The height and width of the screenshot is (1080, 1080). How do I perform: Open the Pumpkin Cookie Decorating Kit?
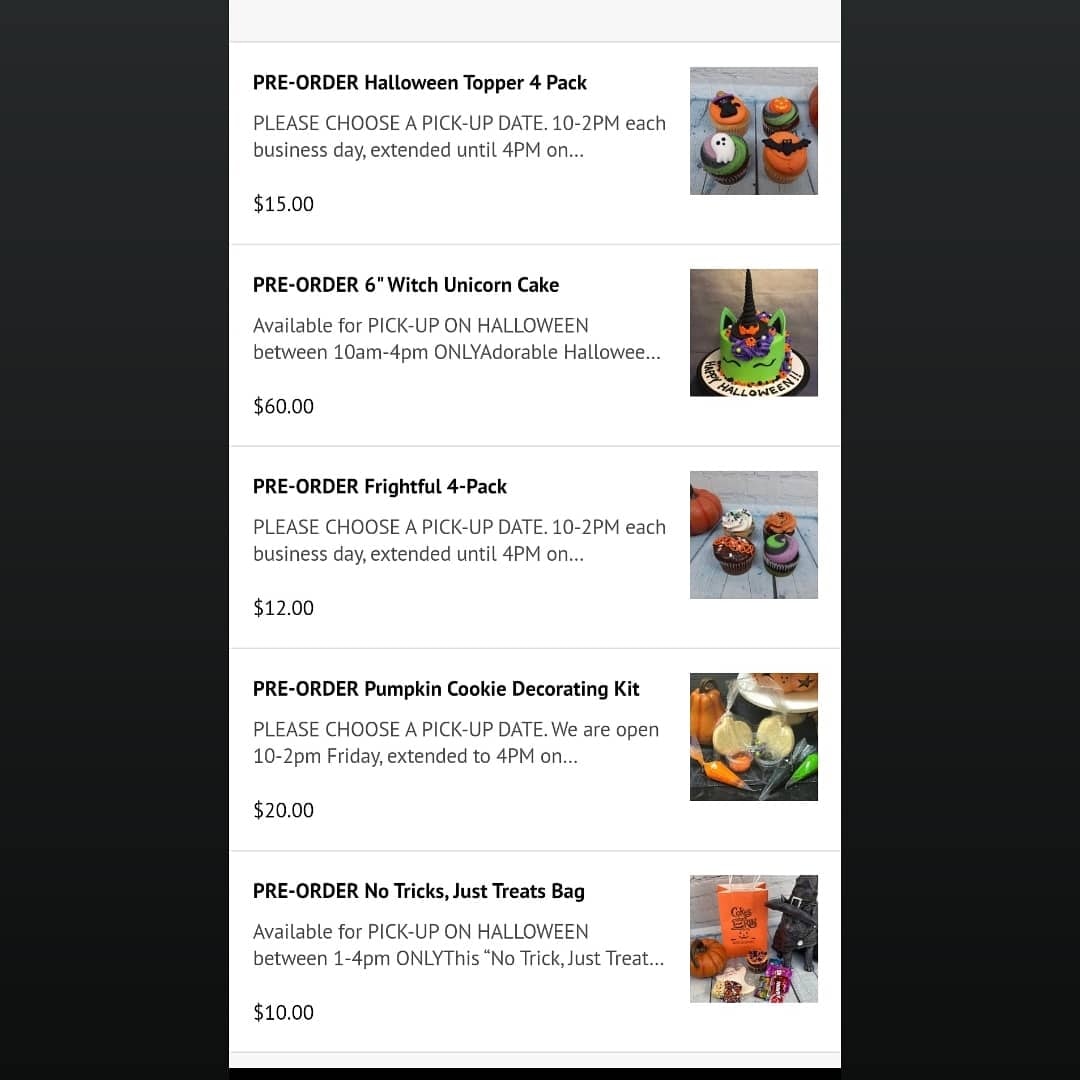pos(446,689)
